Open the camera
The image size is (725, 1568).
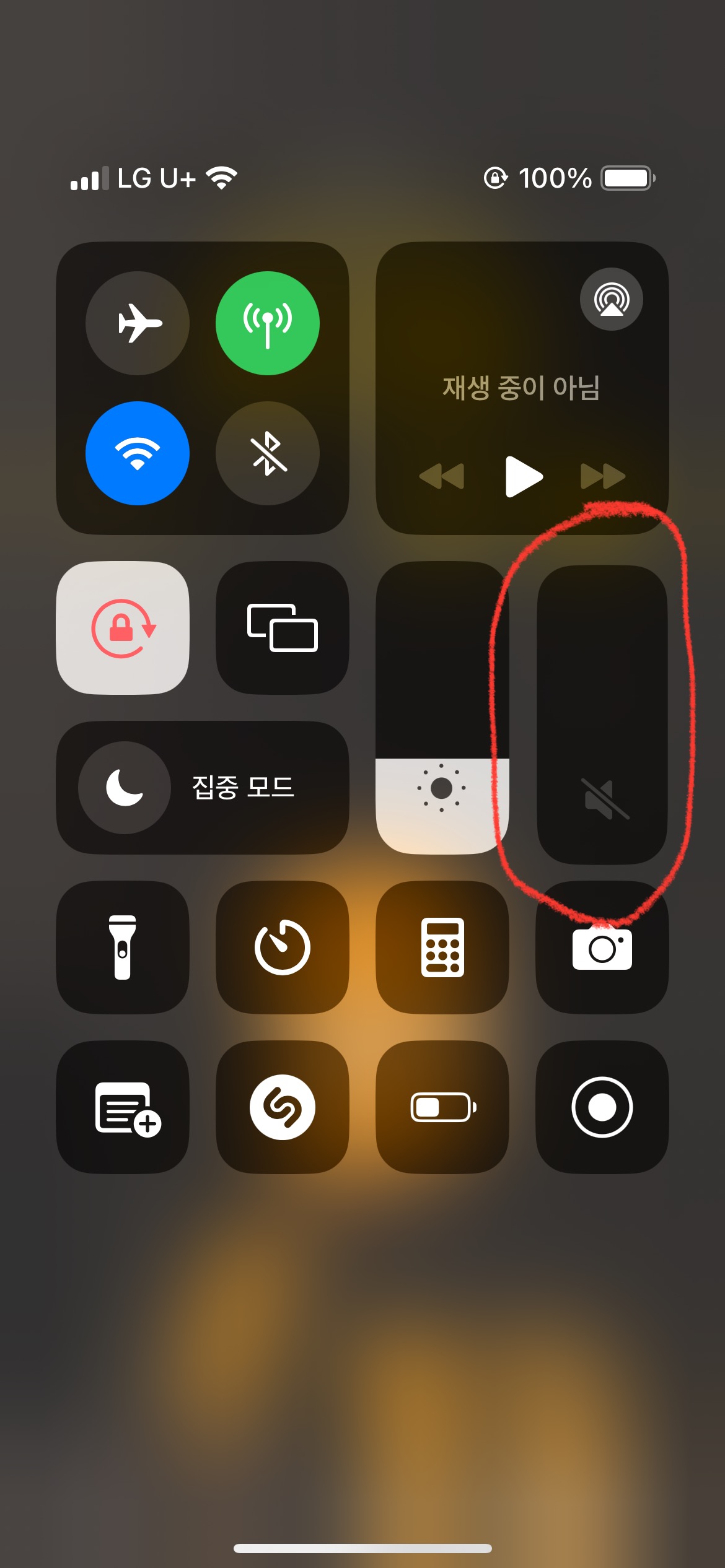(x=602, y=949)
